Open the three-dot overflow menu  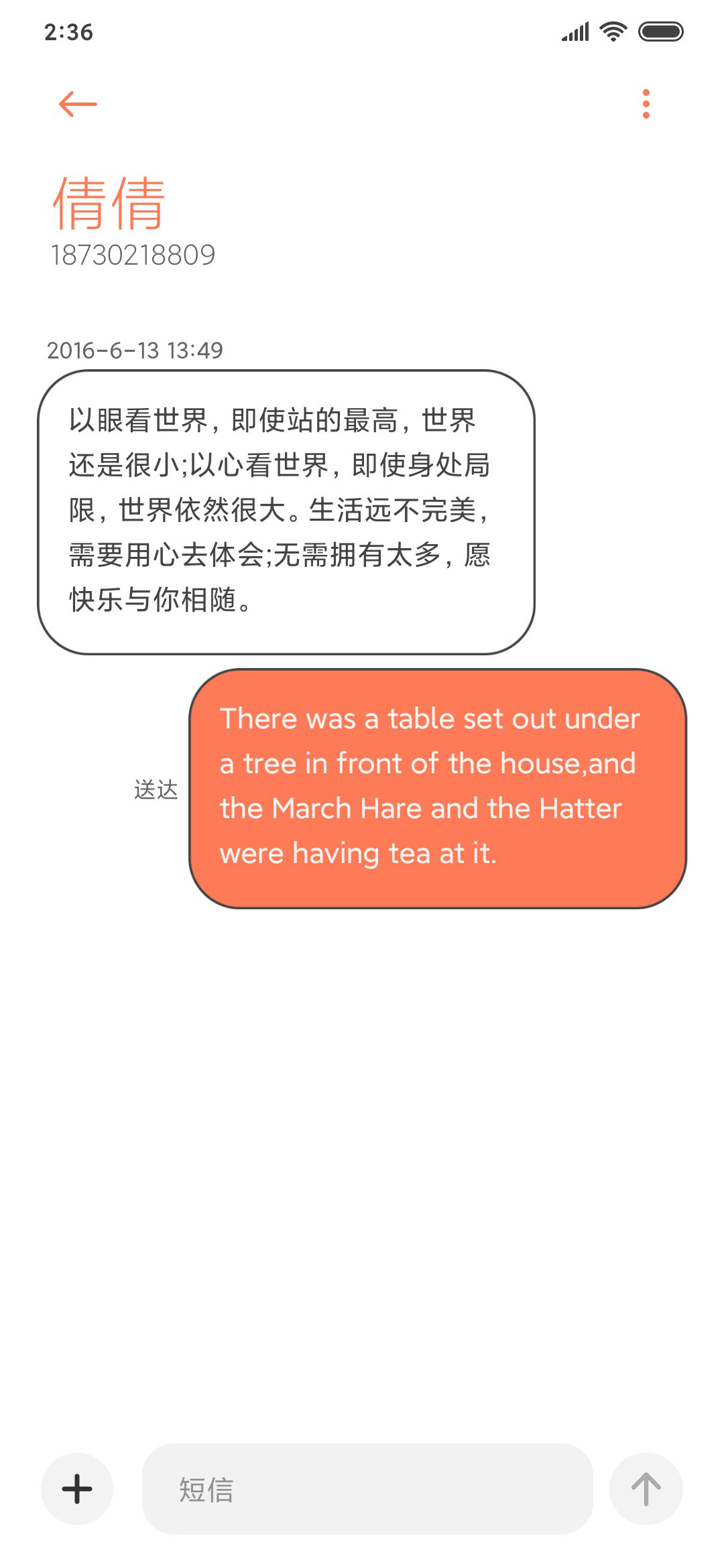[x=646, y=104]
